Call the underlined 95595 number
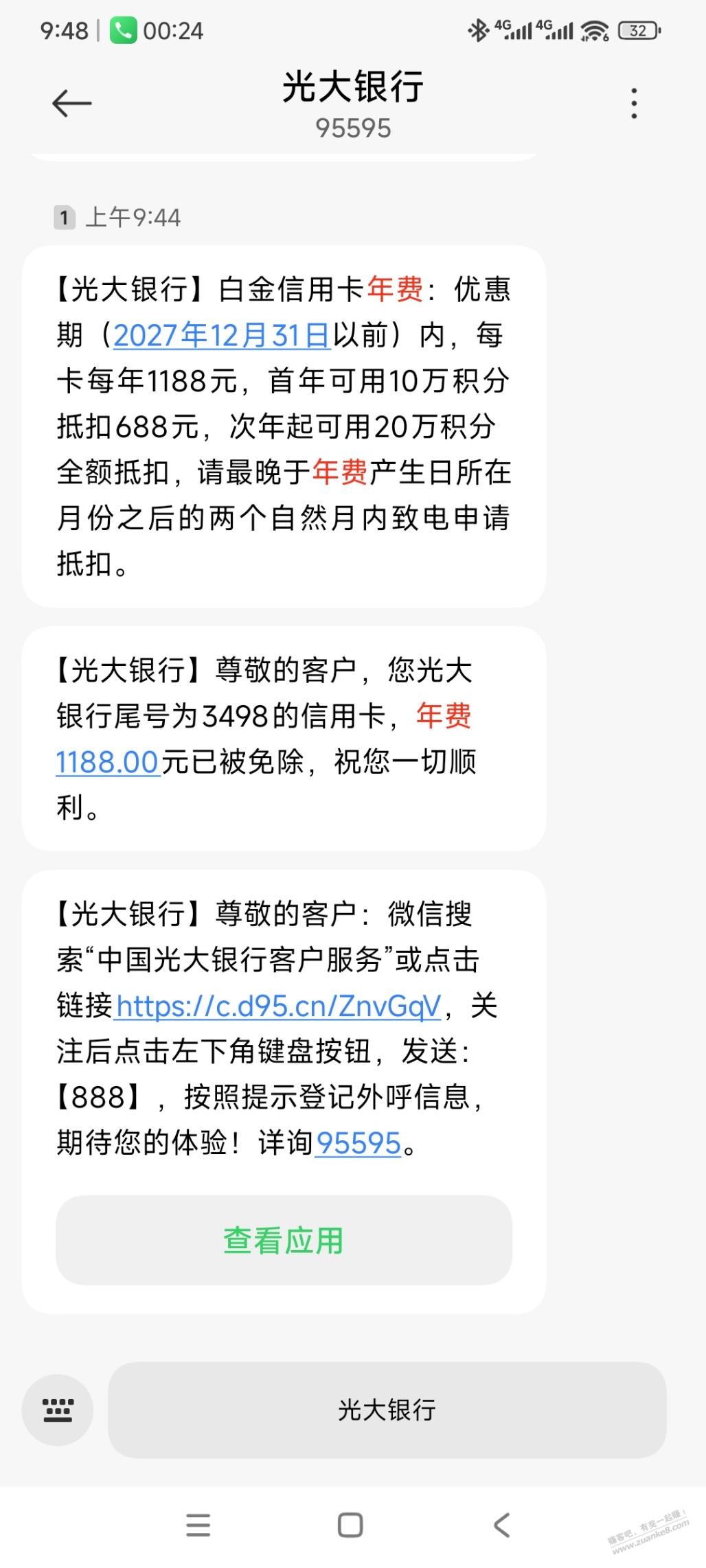The width and height of the screenshot is (706, 1568). pos(358,1143)
